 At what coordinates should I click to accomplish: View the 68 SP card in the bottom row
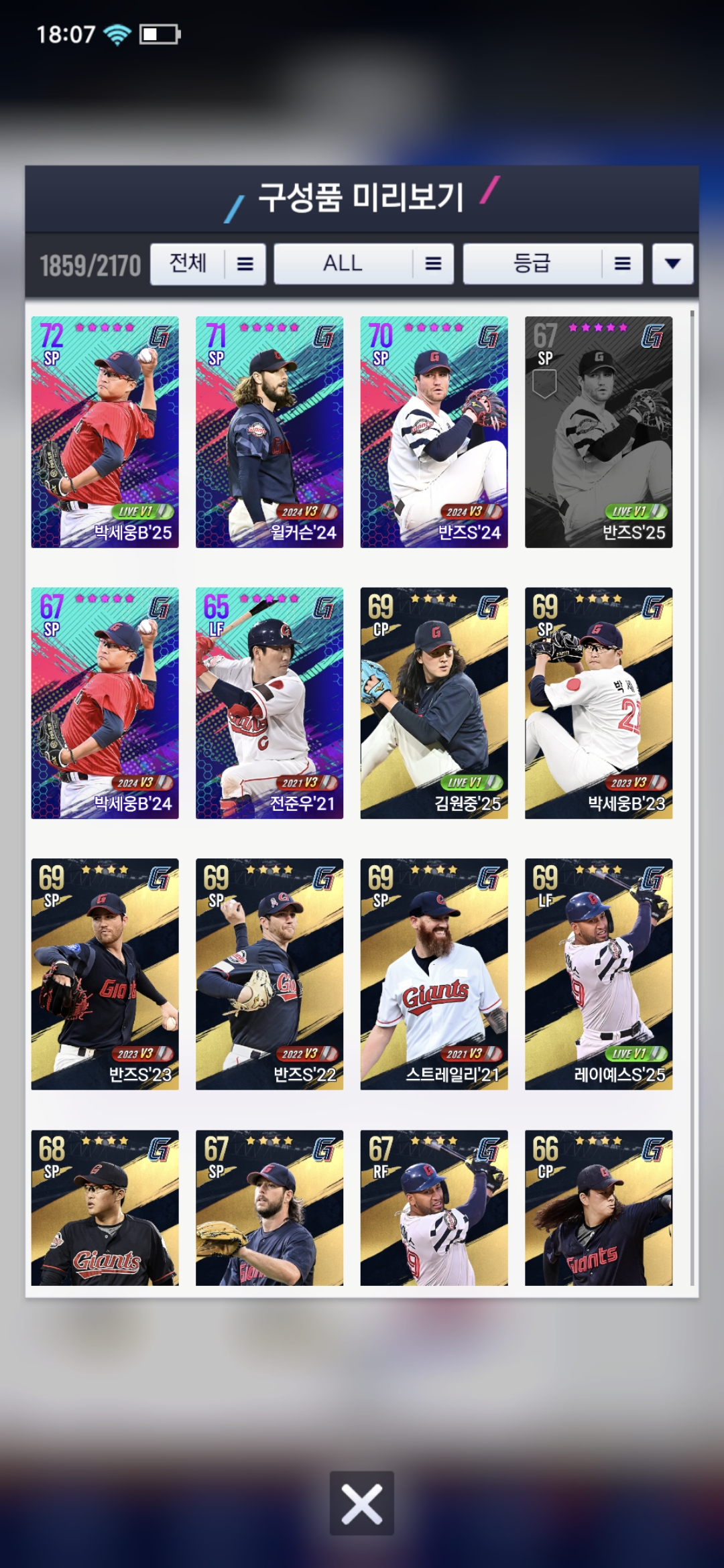click(105, 1207)
